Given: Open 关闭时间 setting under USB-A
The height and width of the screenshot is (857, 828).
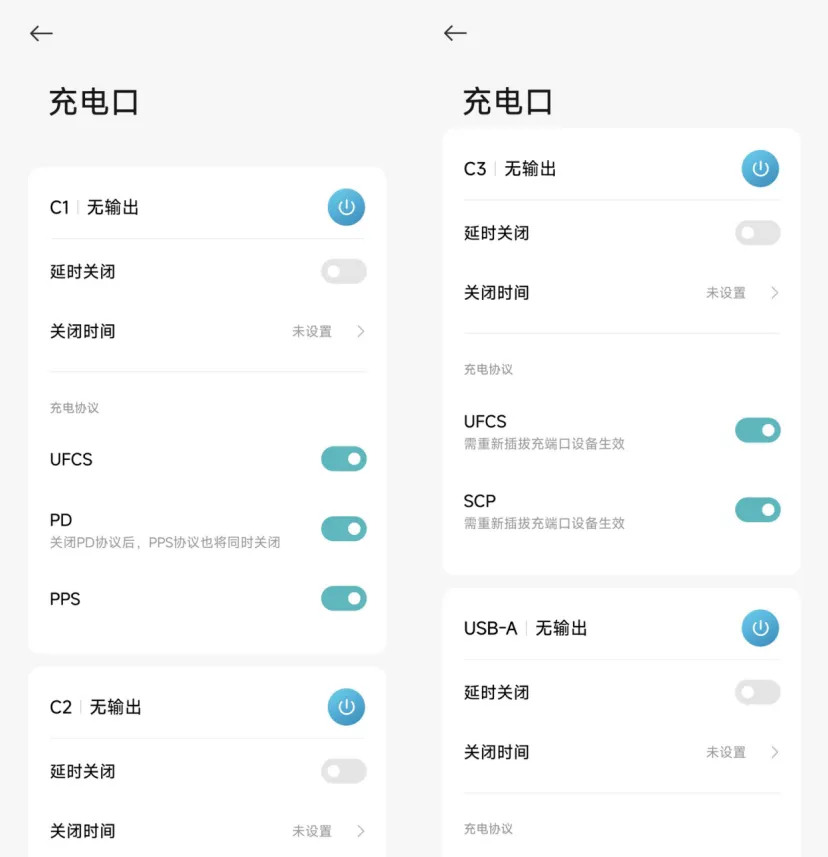Looking at the screenshot, I should tap(621, 752).
